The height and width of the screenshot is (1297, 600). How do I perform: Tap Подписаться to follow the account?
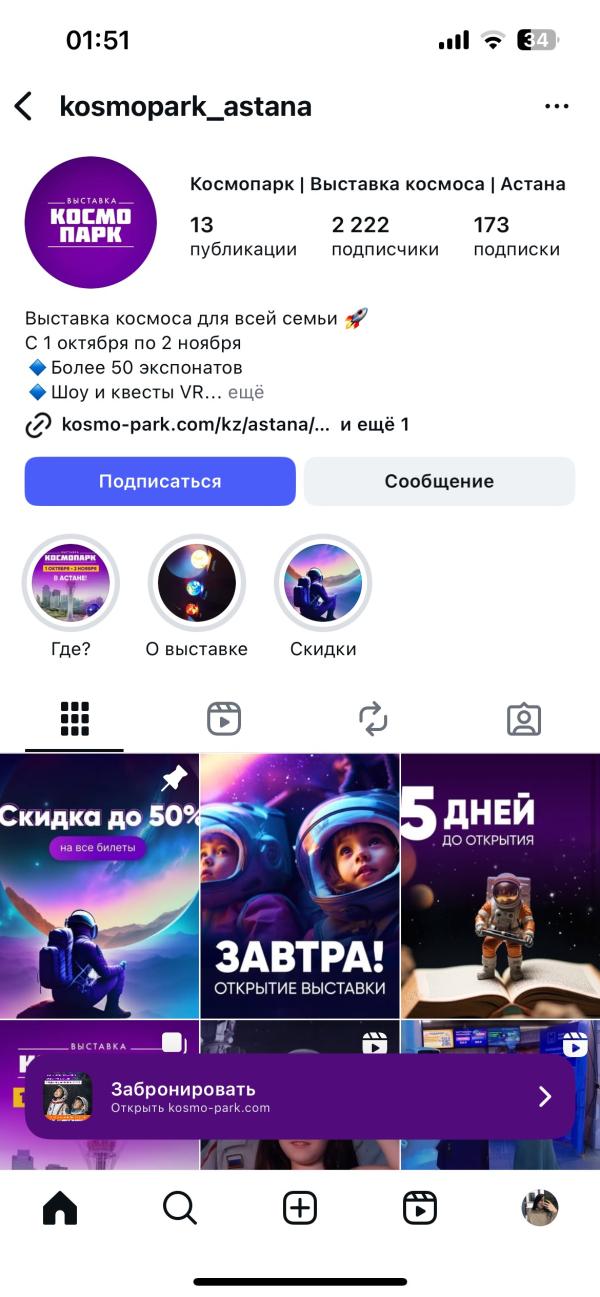click(160, 481)
